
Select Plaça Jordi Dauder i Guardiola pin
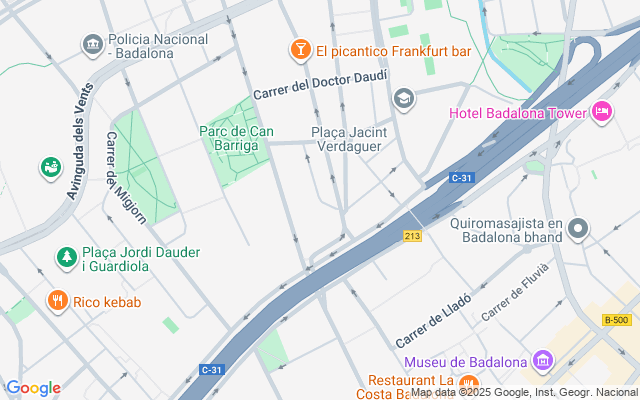click(67, 258)
